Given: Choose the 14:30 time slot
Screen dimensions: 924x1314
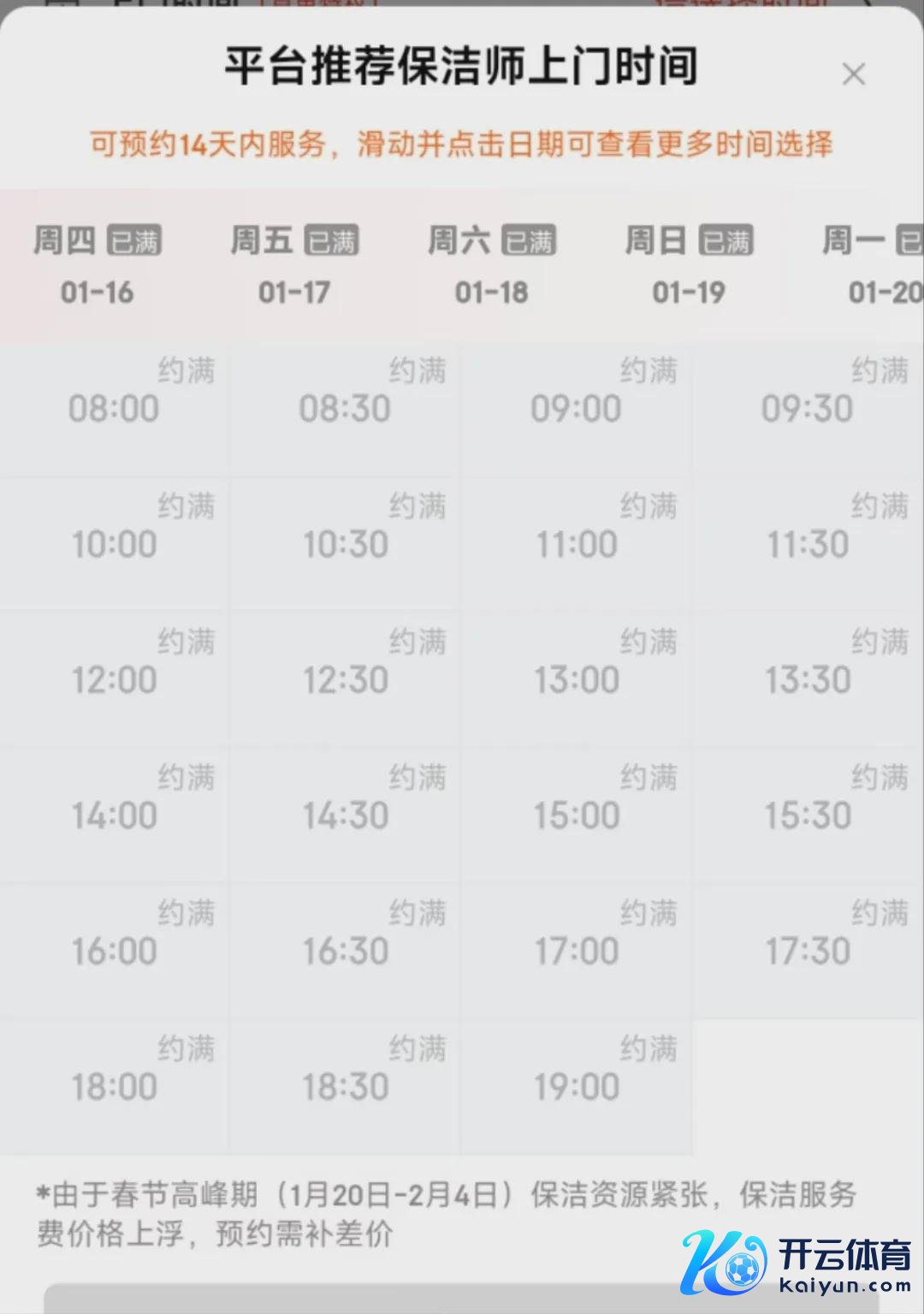Looking at the screenshot, I should tap(346, 815).
